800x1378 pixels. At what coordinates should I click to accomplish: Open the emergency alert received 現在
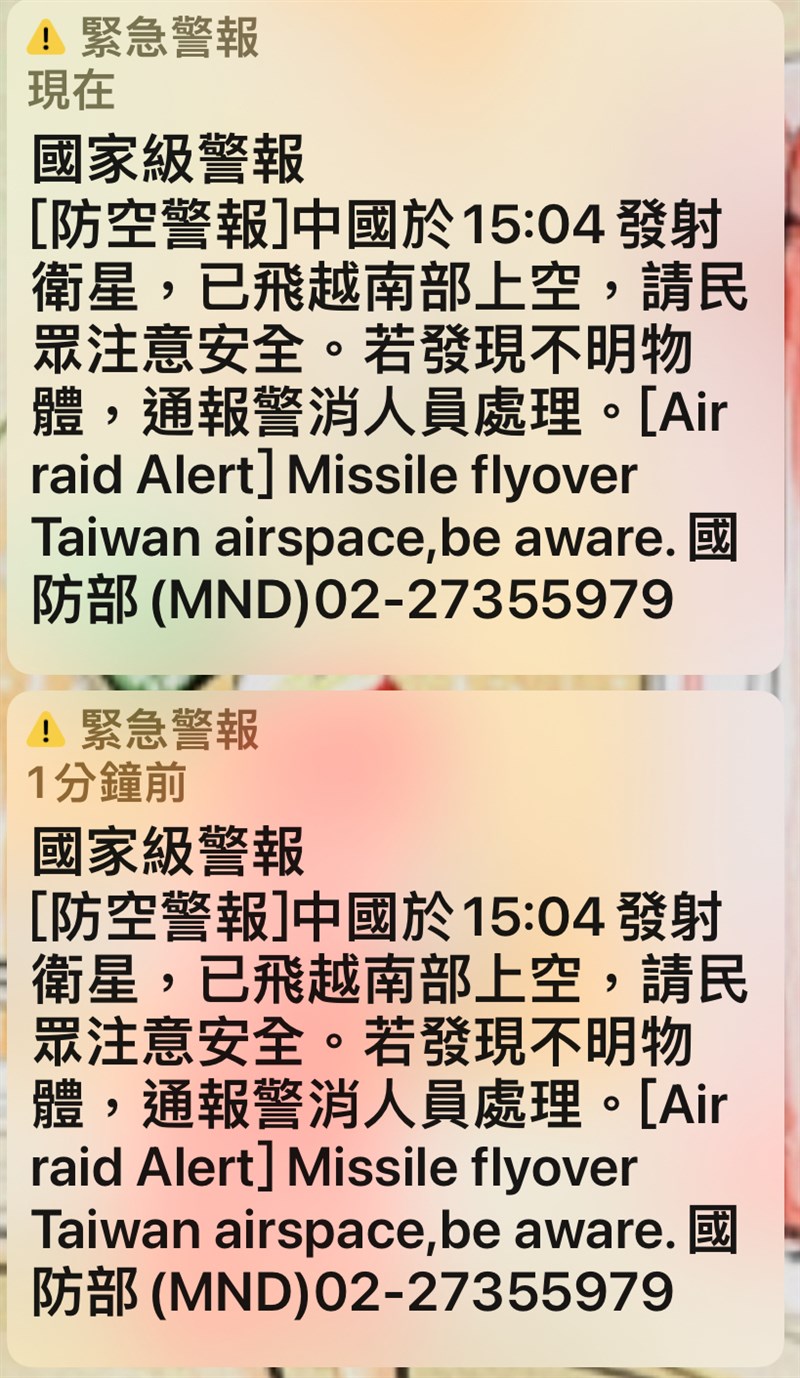coord(395,340)
